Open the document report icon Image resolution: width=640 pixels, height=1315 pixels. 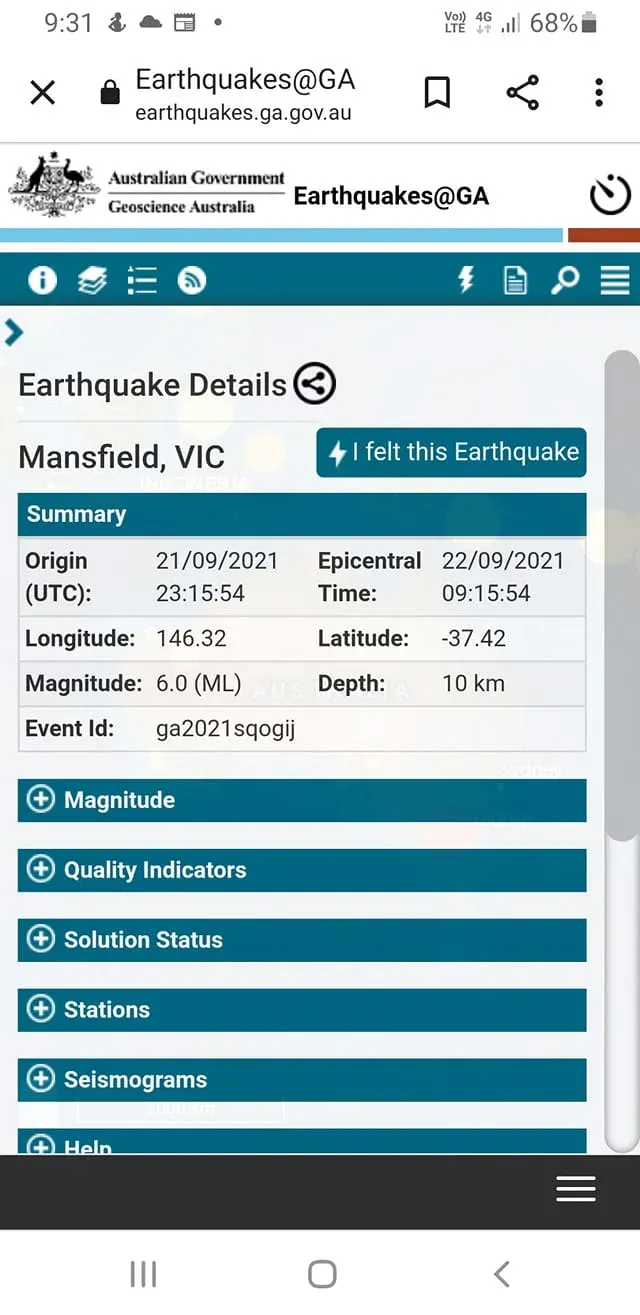click(x=515, y=280)
